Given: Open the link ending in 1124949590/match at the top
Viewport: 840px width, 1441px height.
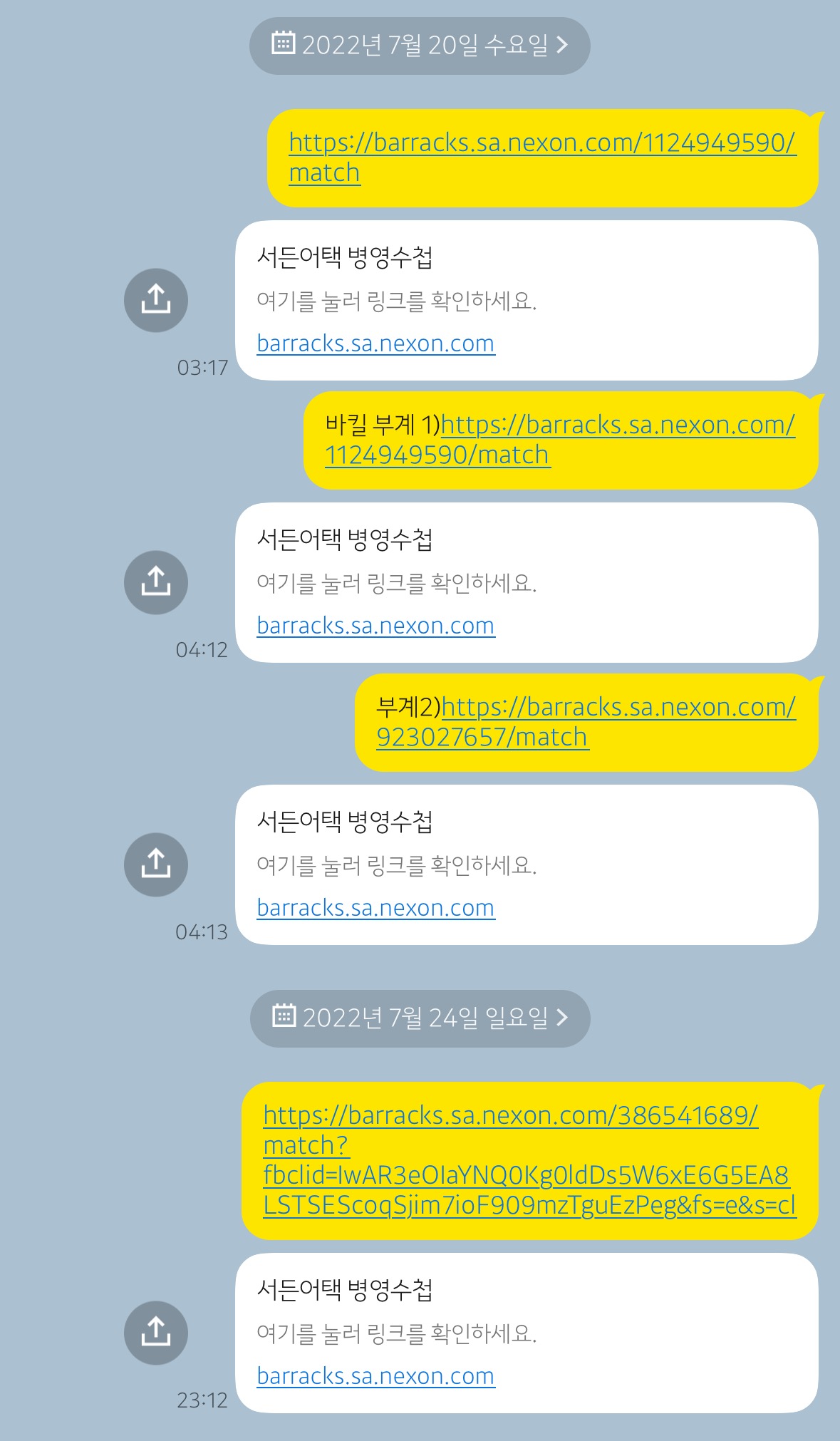Looking at the screenshot, I should click(541, 143).
